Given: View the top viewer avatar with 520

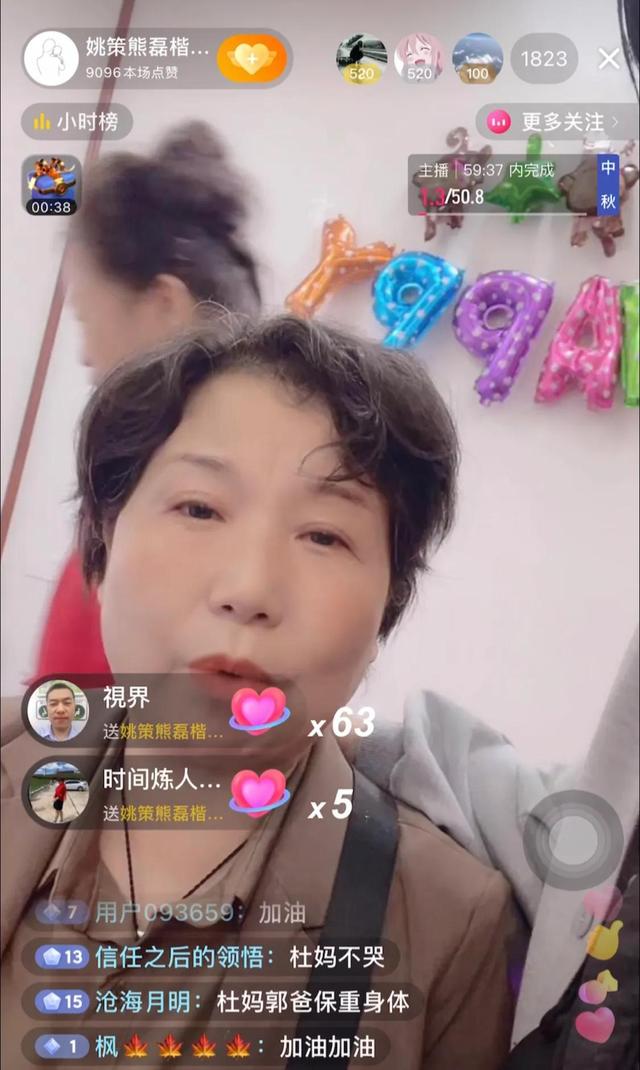Looking at the screenshot, I should click(x=361, y=58).
